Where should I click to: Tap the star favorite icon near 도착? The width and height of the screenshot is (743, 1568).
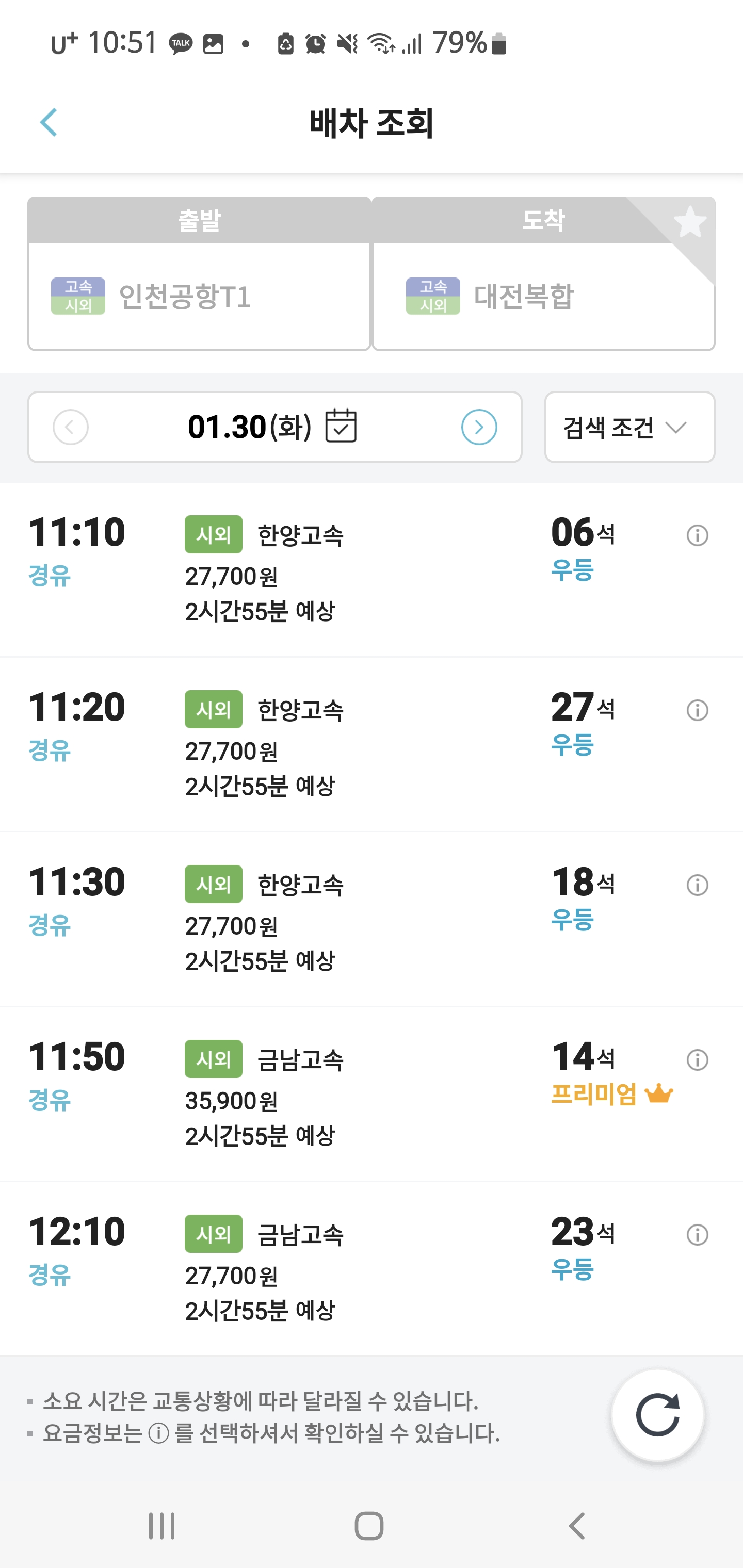tap(690, 222)
